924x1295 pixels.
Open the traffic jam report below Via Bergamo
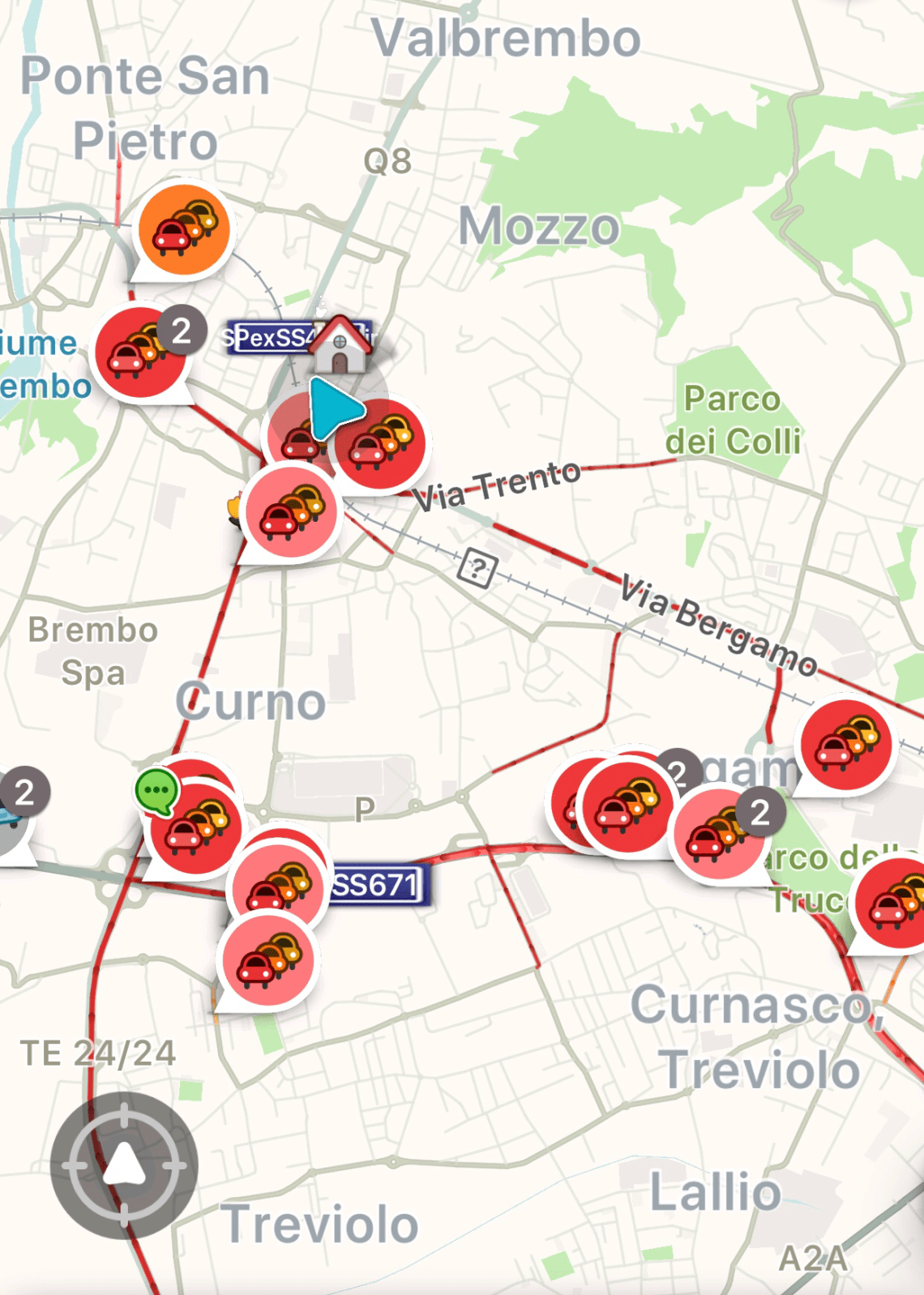click(845, 744)
